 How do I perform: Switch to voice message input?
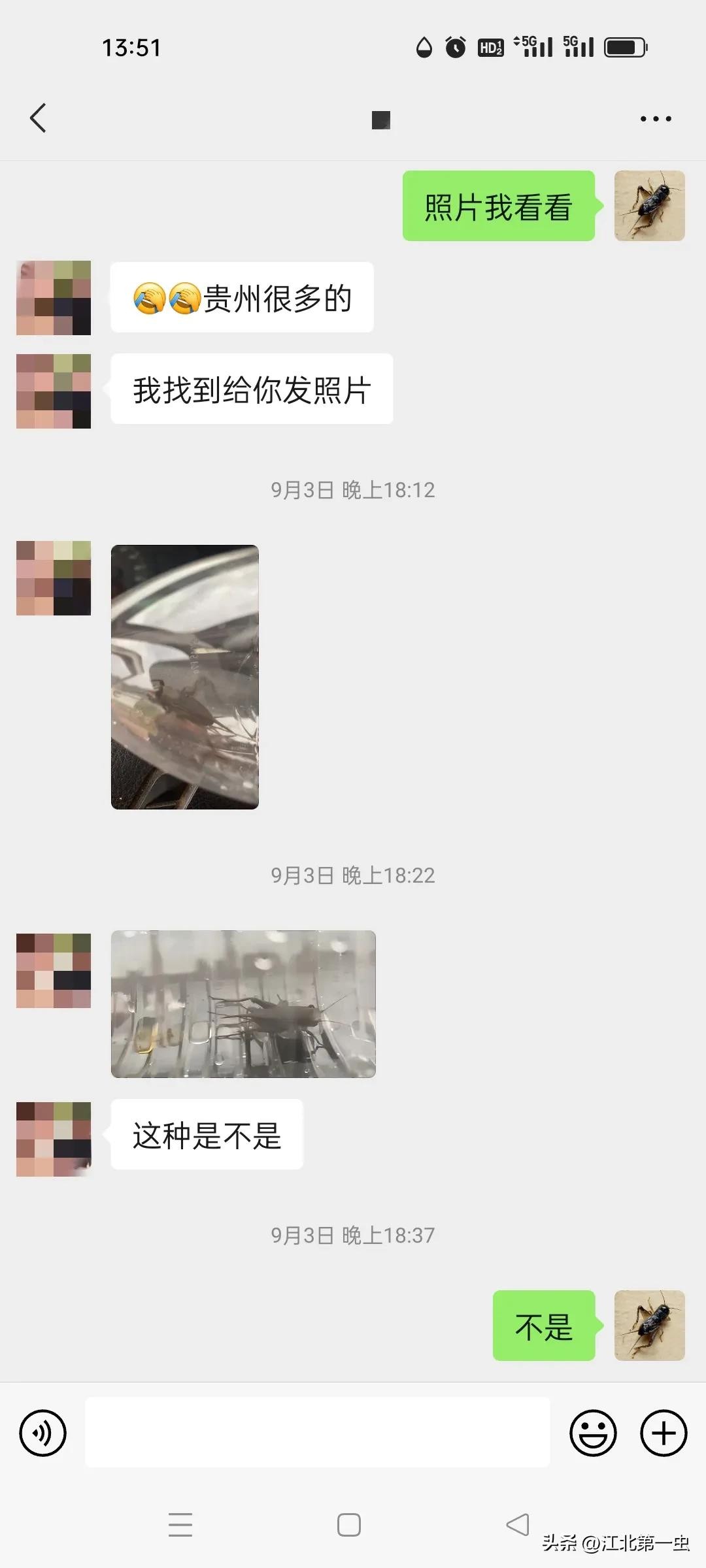(43, 1433)
